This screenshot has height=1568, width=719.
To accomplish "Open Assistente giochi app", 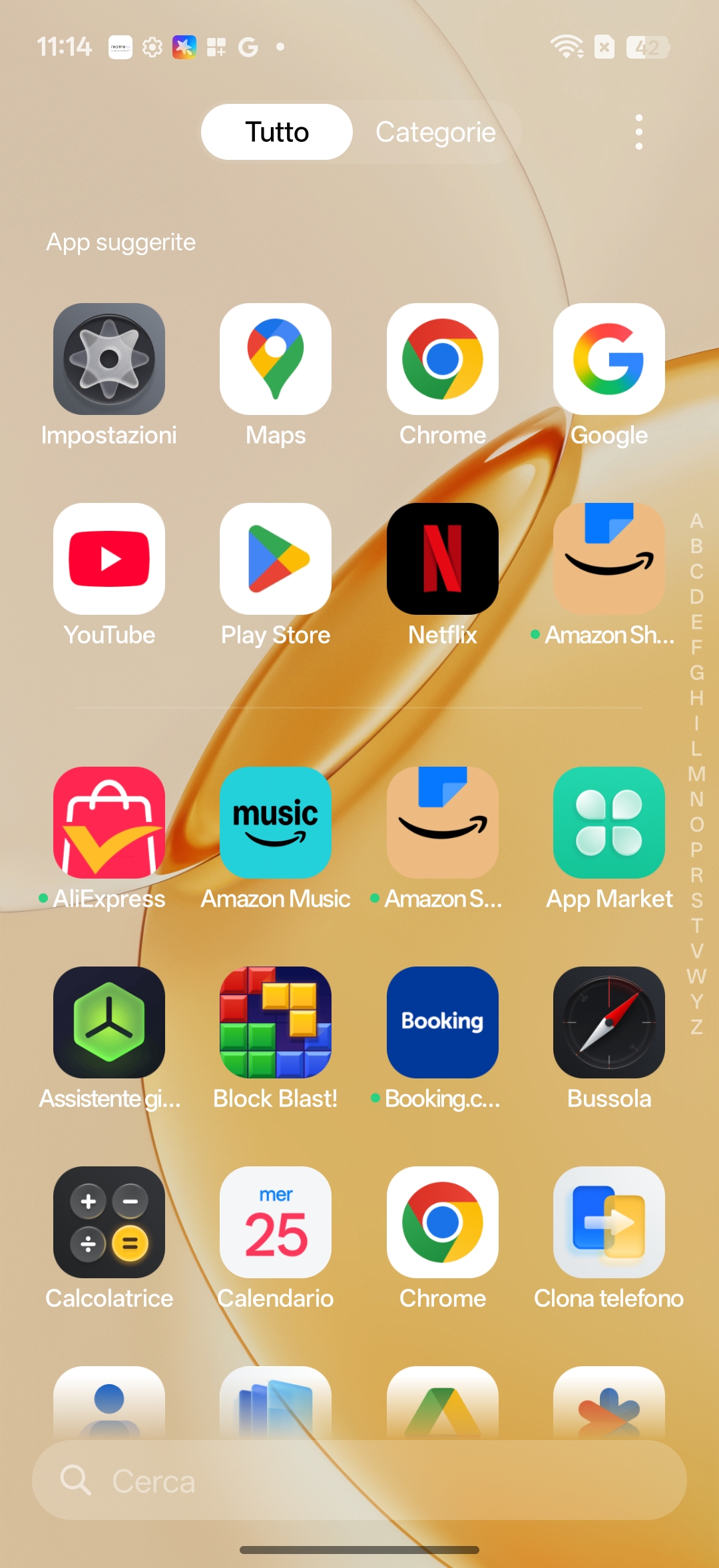I will coord(109,1023).
